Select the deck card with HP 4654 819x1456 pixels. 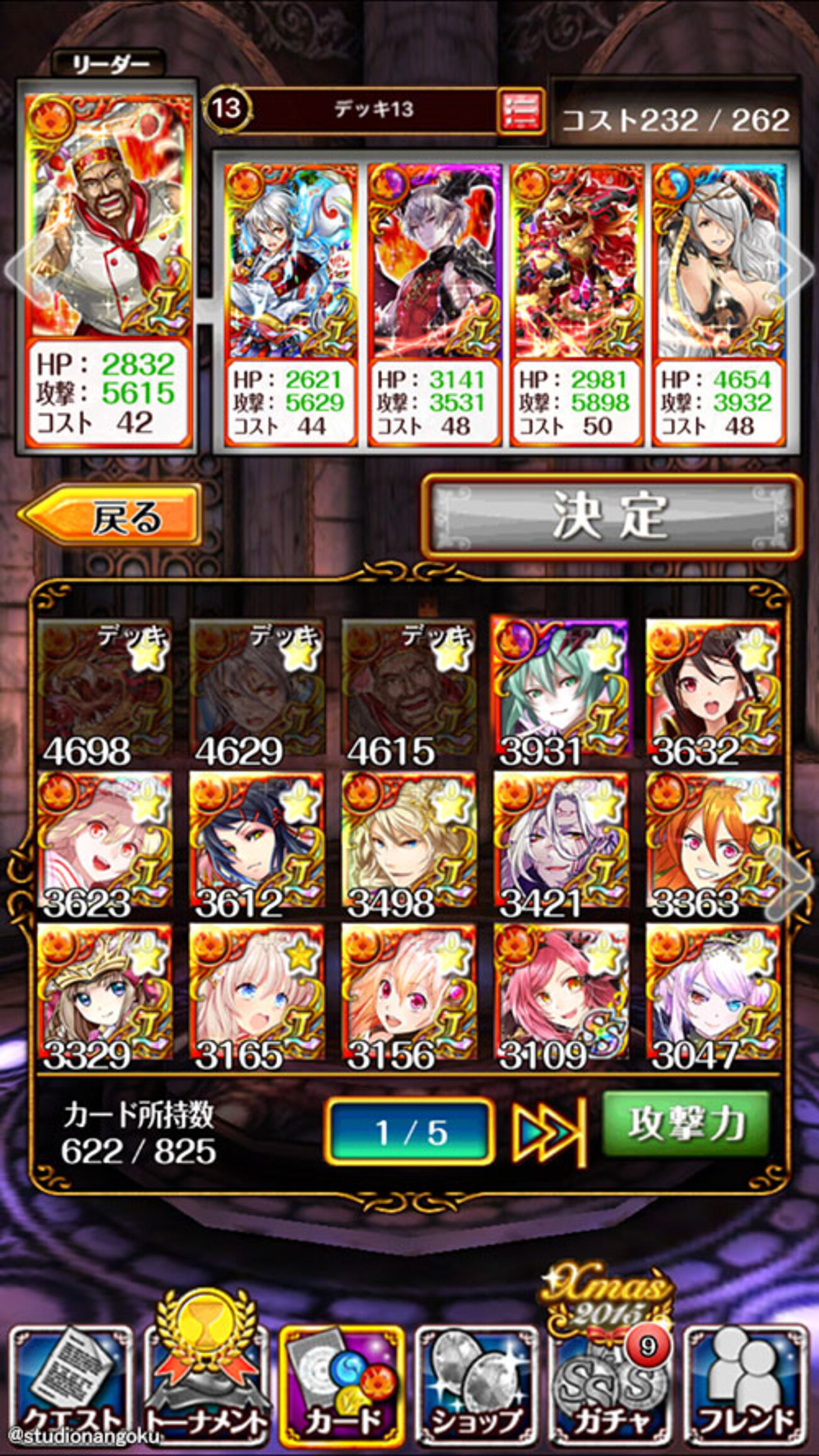[x=718, y=302]
